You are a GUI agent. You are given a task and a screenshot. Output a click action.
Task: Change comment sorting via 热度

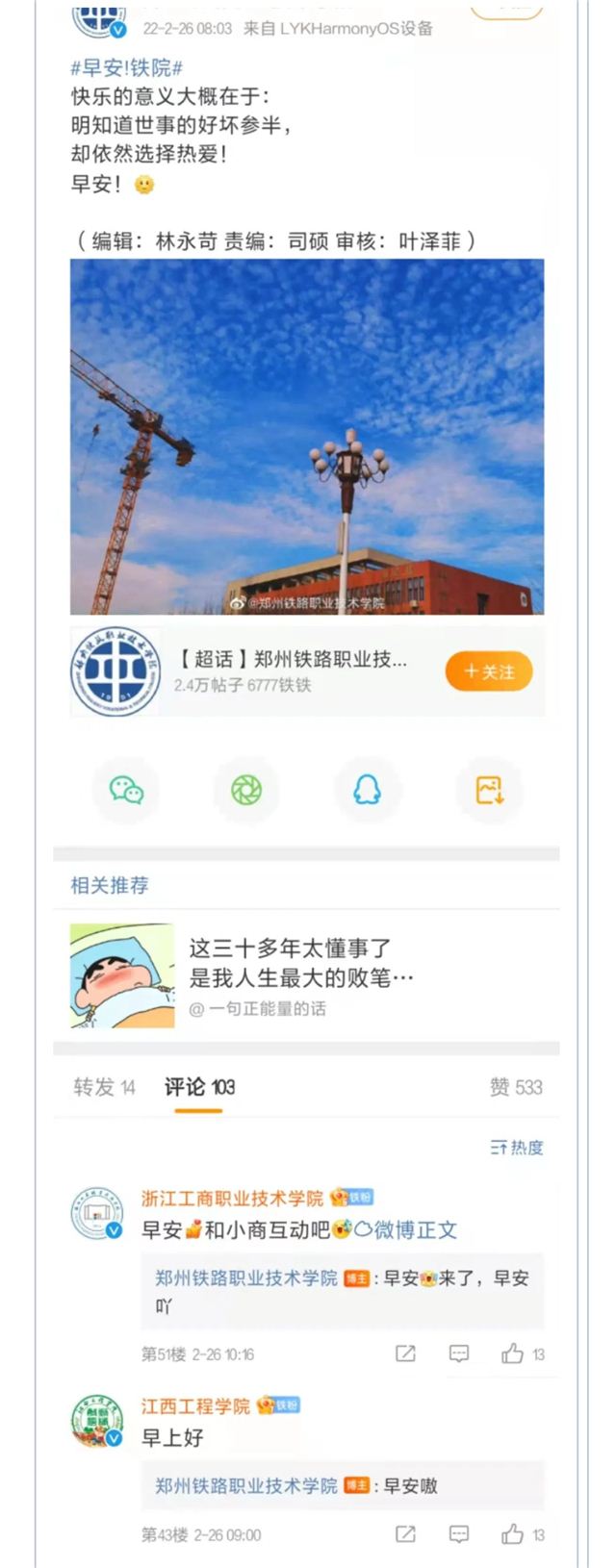517,1147
